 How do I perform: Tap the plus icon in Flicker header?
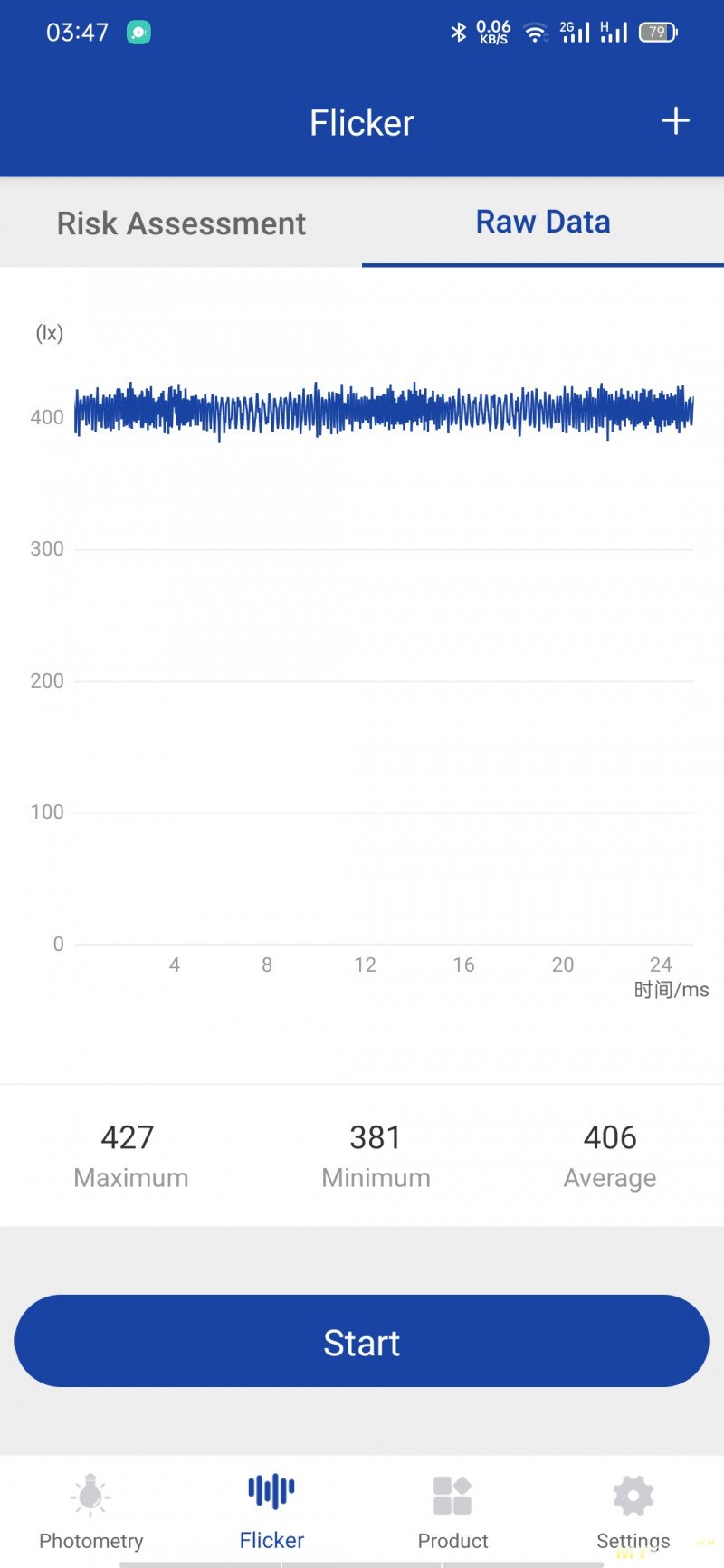675,121
